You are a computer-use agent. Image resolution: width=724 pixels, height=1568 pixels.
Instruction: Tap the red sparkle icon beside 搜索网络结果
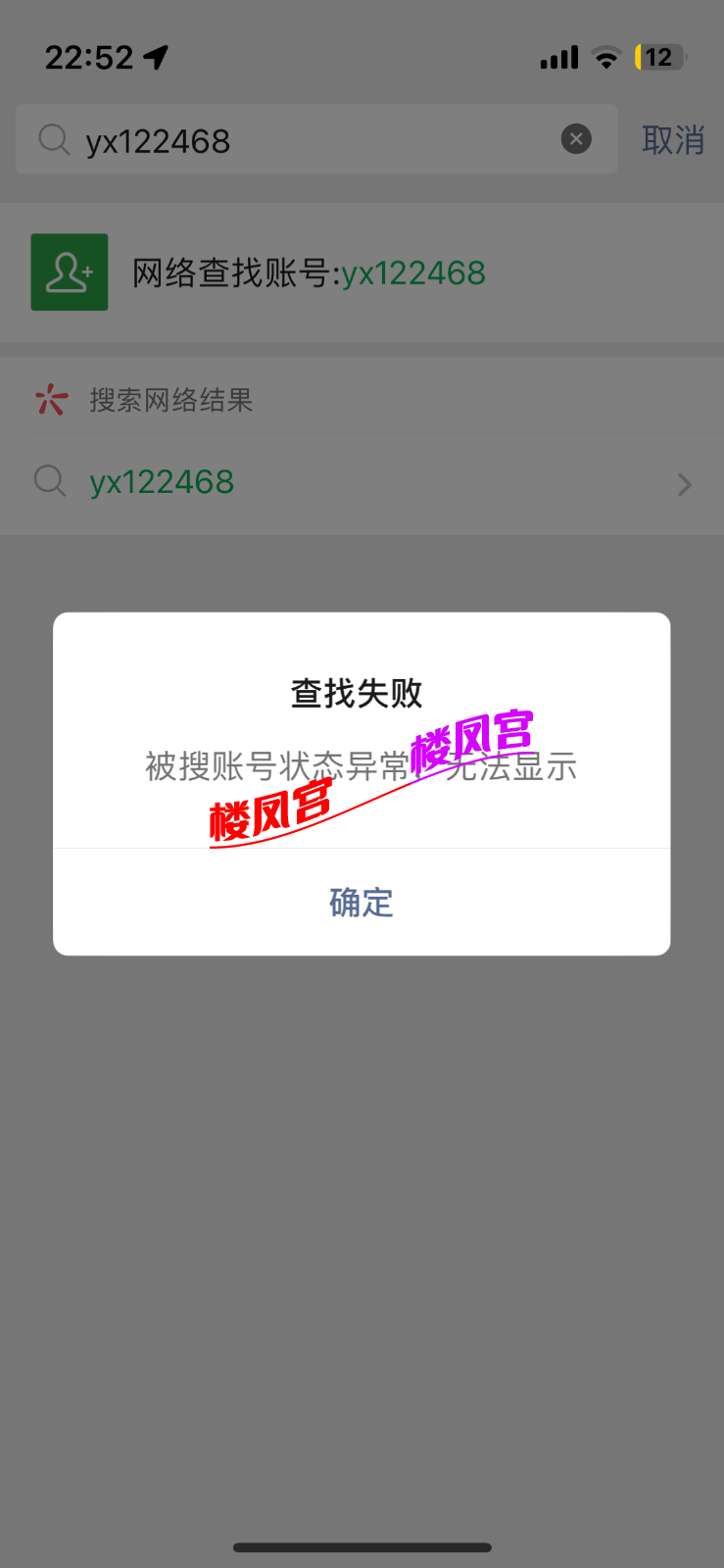click(50, 399)
